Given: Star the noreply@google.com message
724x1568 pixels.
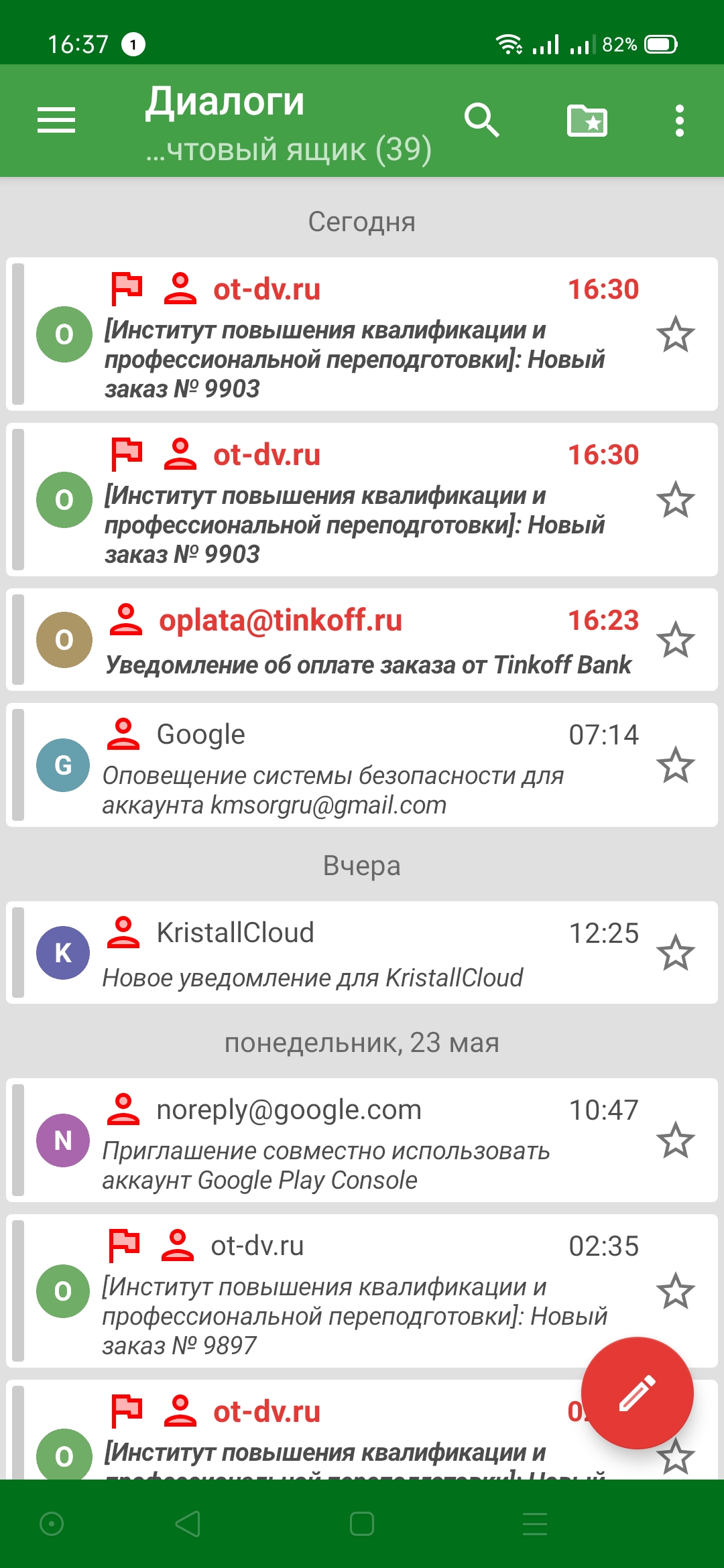Looking at the screenshot, I should [675, 1140].
